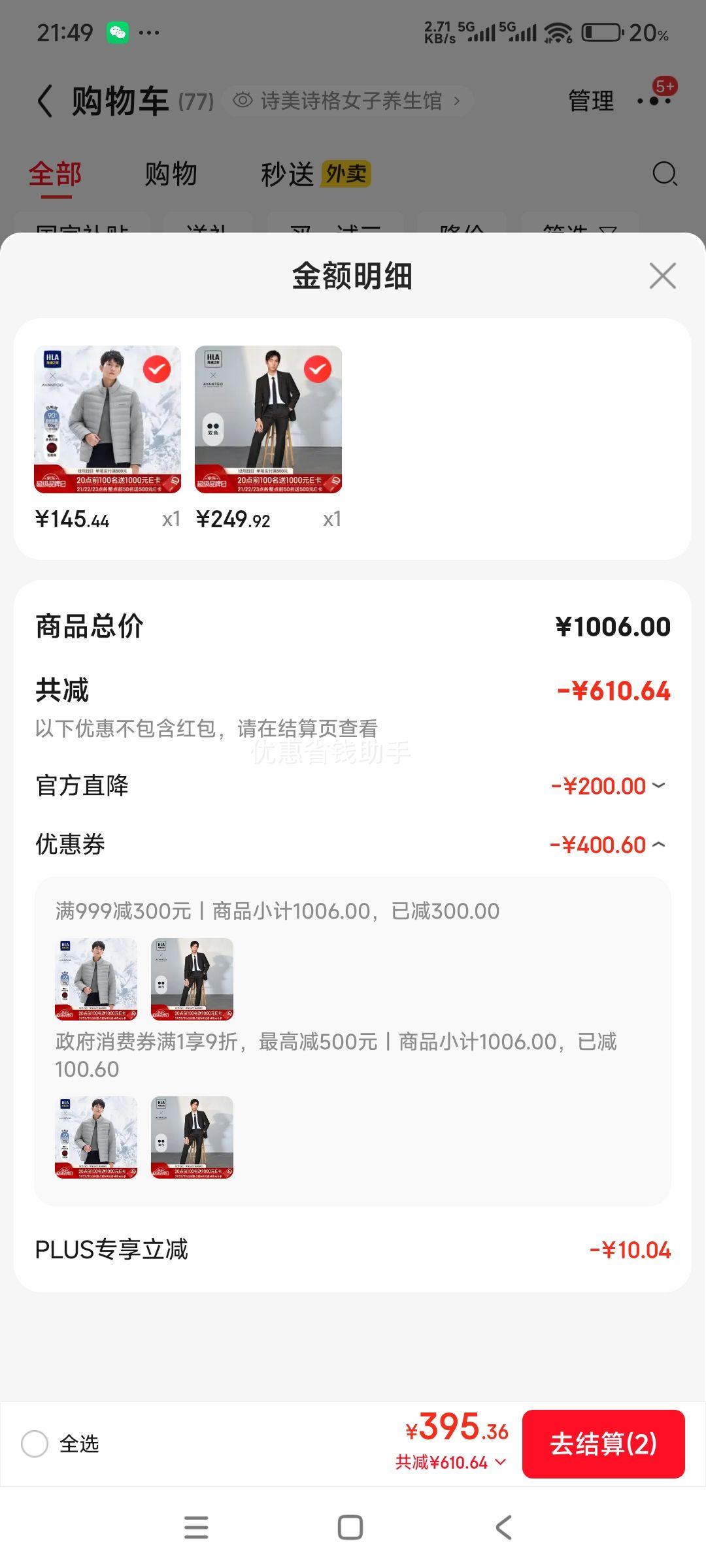
Task: Uncheck the ¥249.92 black suit item
Action: pyautogui.click(x=318, y=370)
